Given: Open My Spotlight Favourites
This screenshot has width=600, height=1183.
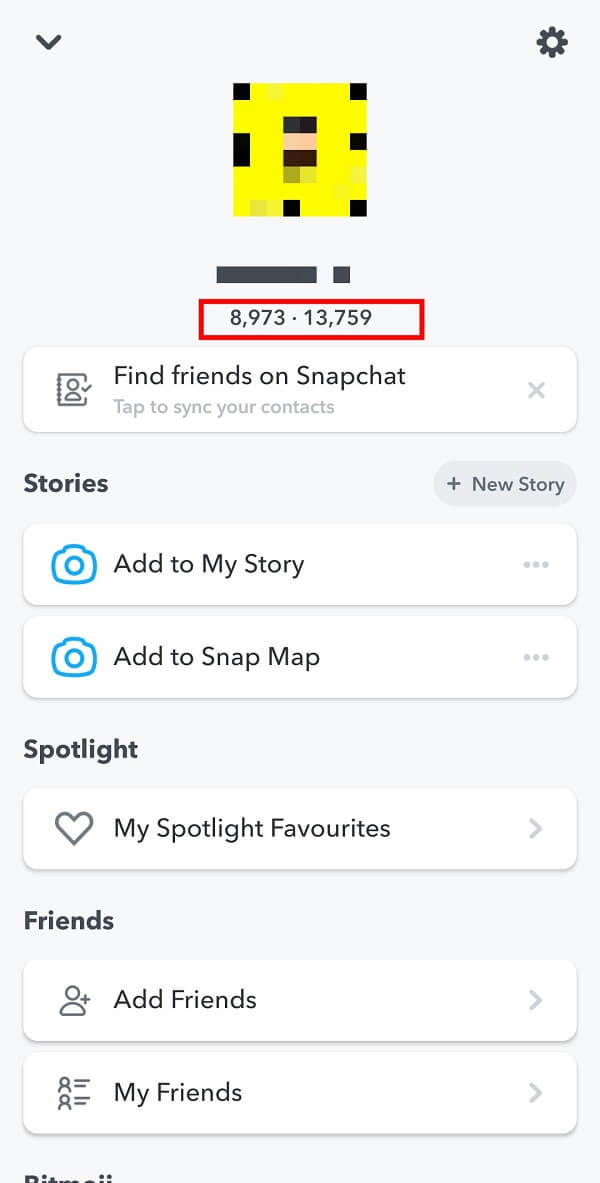Looking at the screenshot, I should [300, 828].
